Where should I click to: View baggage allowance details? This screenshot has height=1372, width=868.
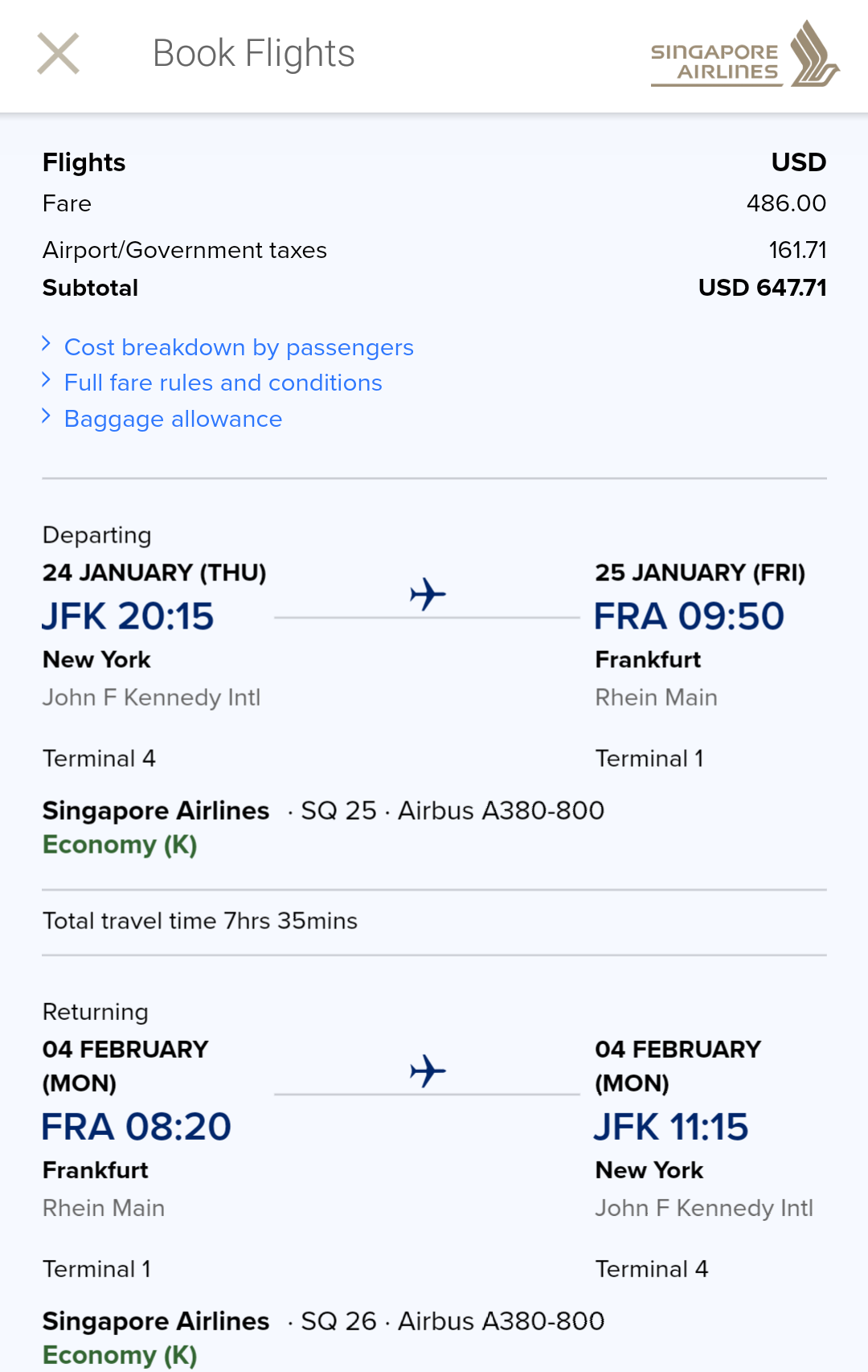173,419
